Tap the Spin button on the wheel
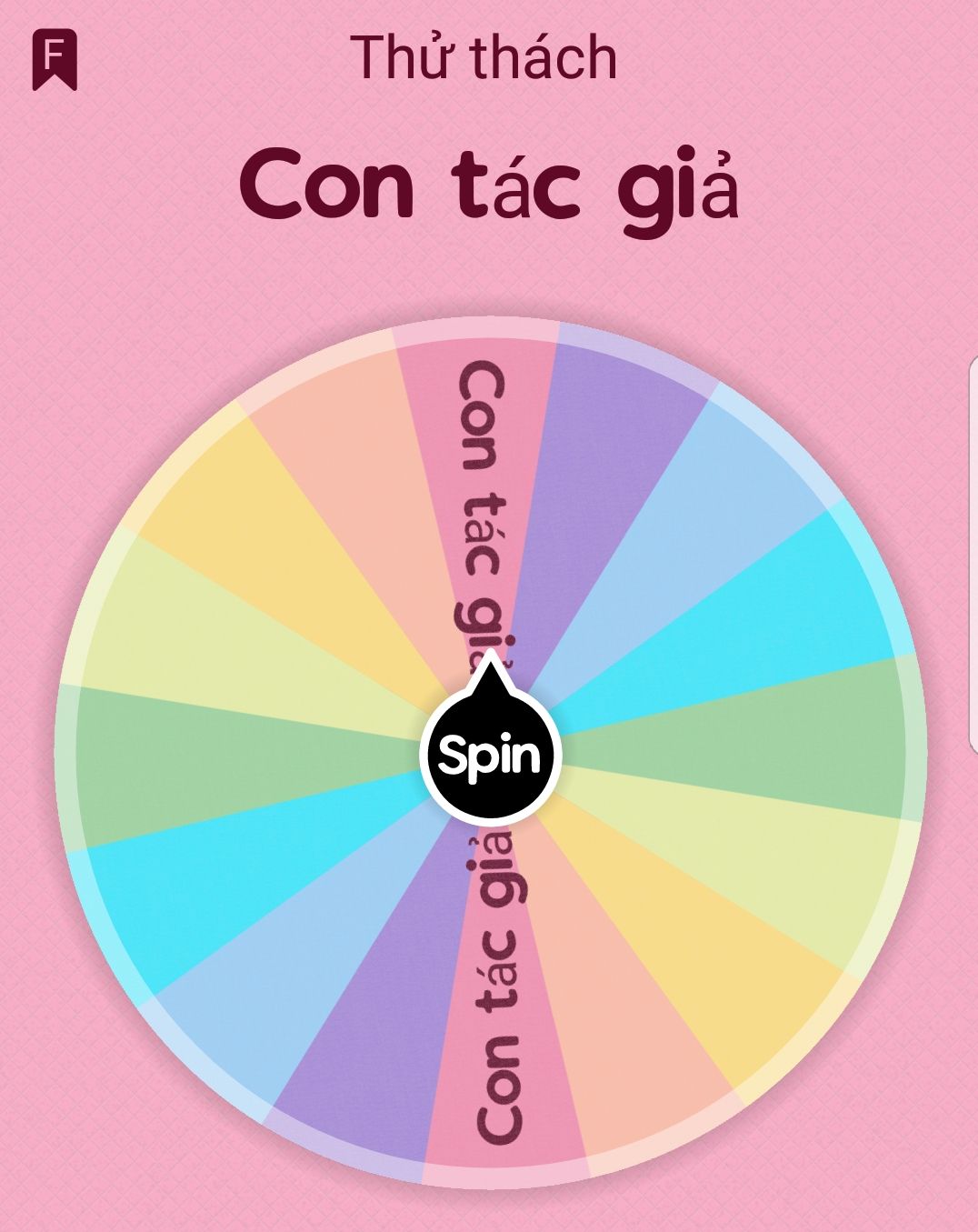The height and width of the screenshot is (1232, 978). pos(490,755)
